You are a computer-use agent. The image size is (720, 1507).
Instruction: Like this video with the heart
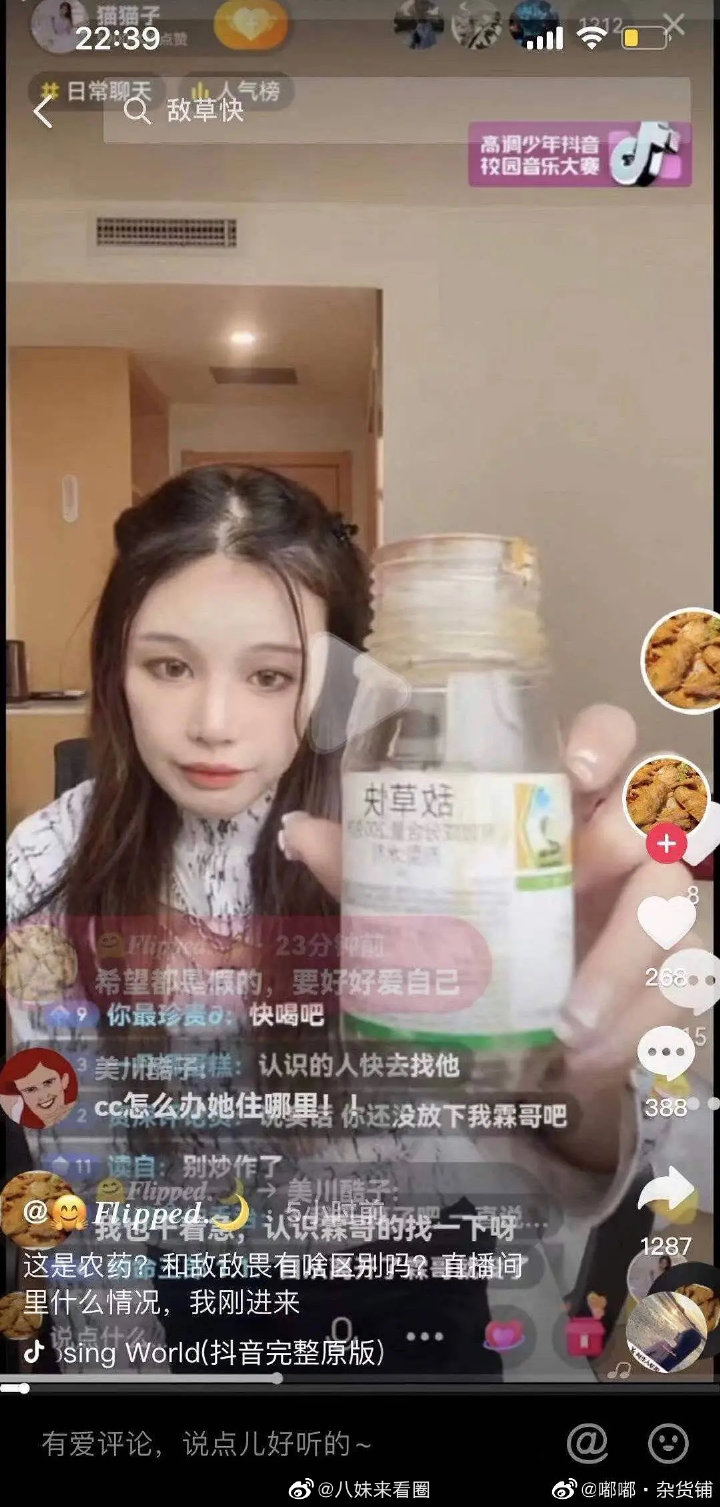[666, 923]
